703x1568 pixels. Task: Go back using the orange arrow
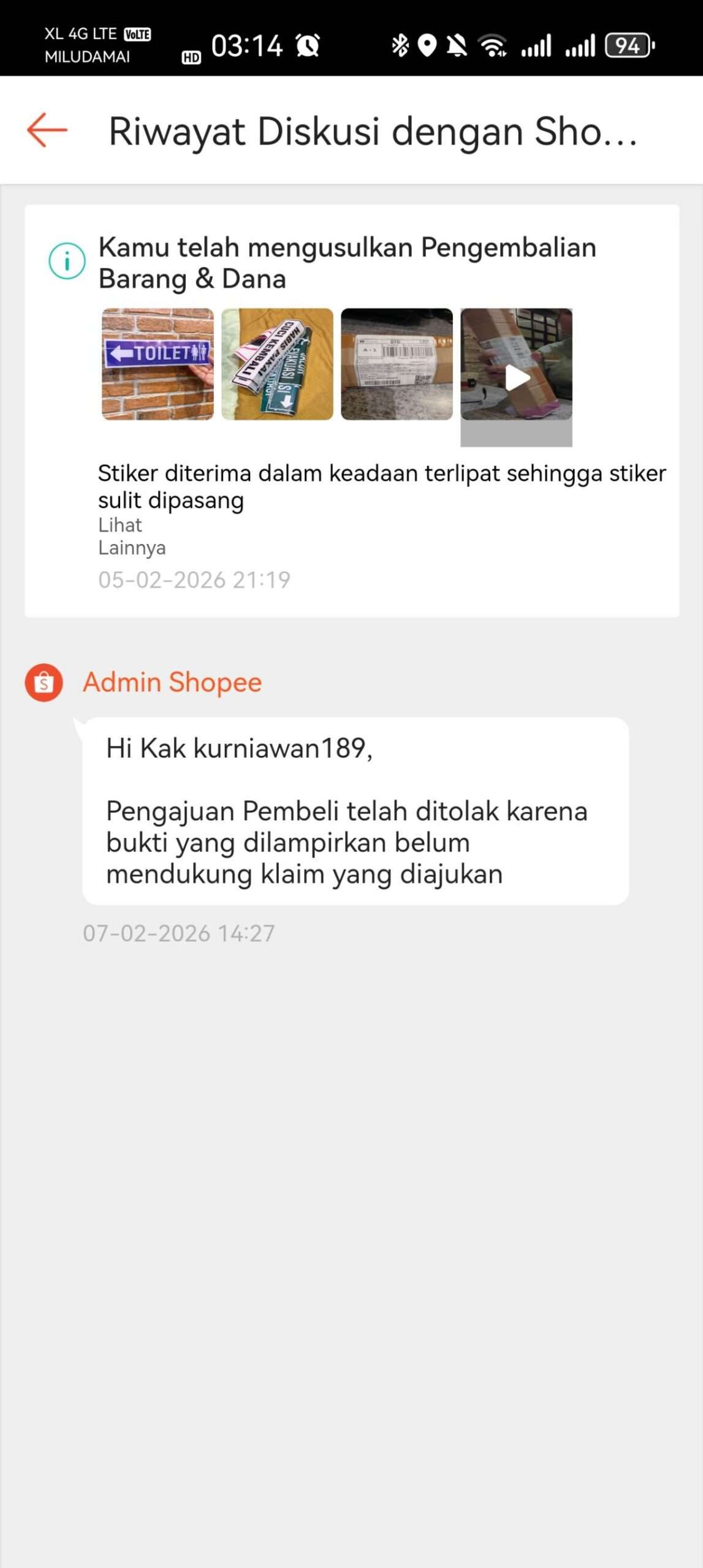pos(47,130)
